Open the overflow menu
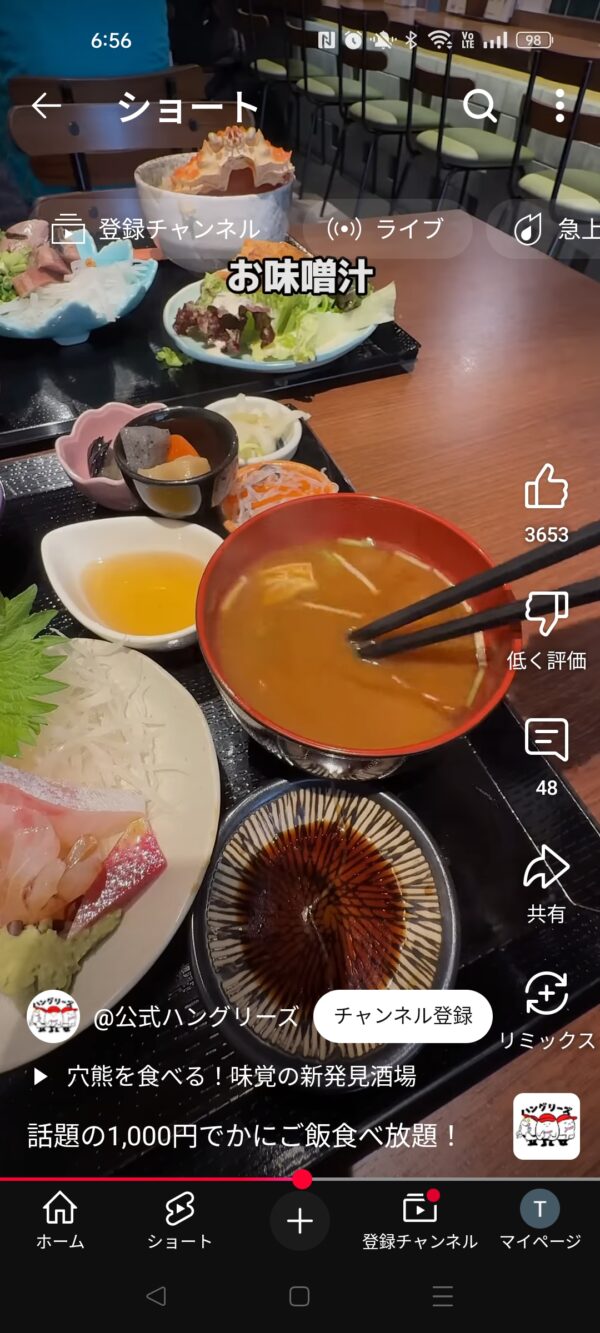Screen dimensions: 600x1333 click(x=559, y=106)
